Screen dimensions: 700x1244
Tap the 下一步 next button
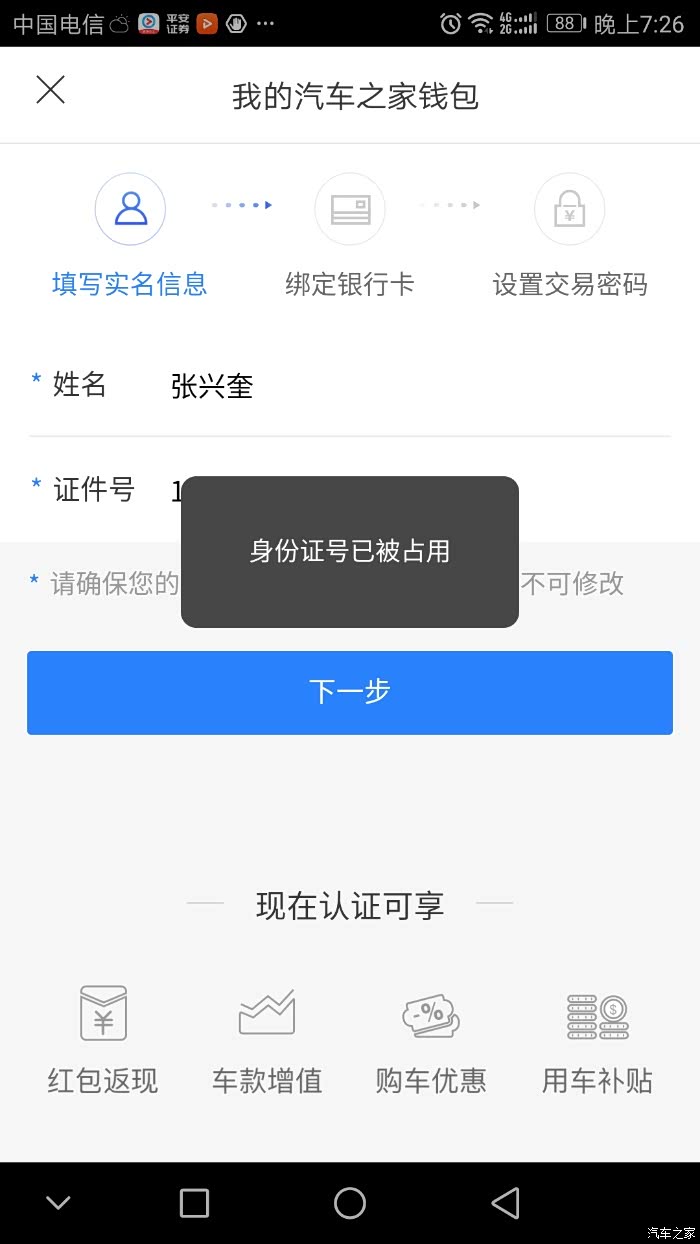click(x=350, y=692)
